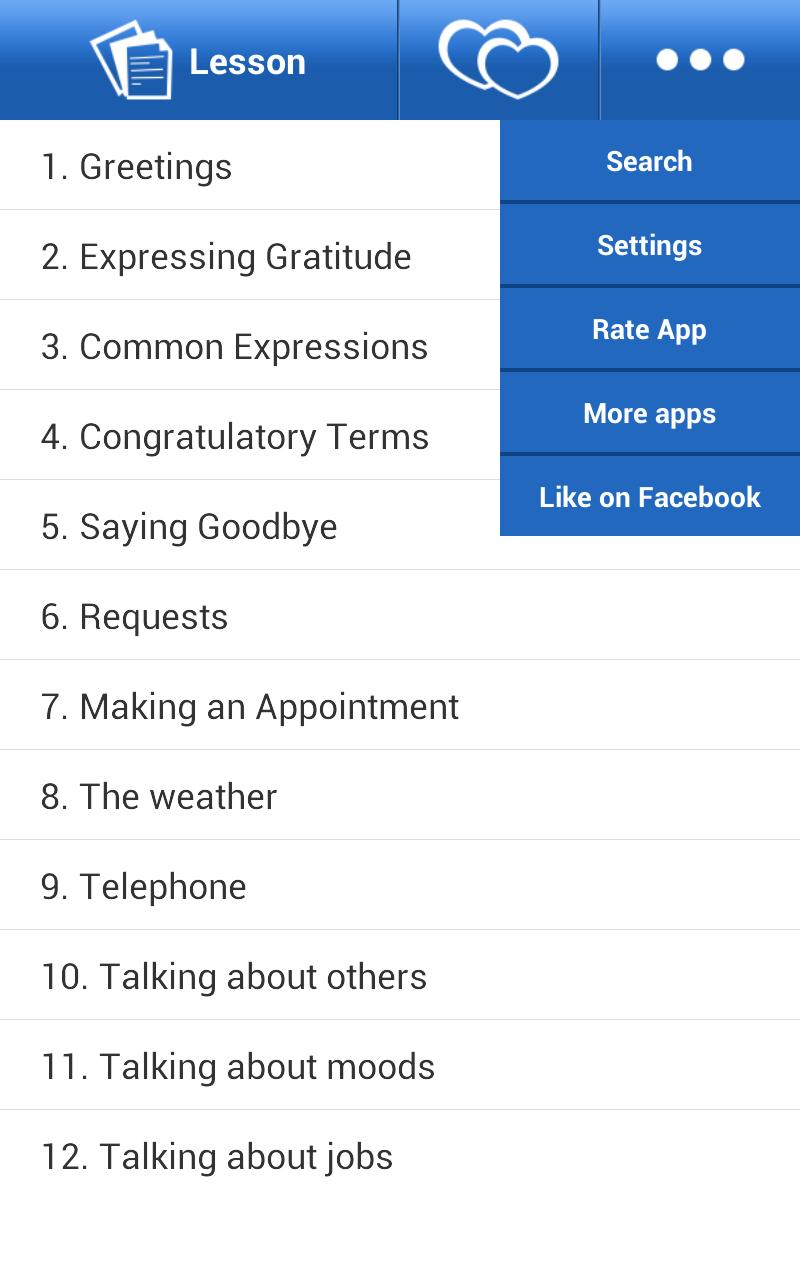
Task: Open lesson 5. Saying Goodbye
Action: click(189, 527)
